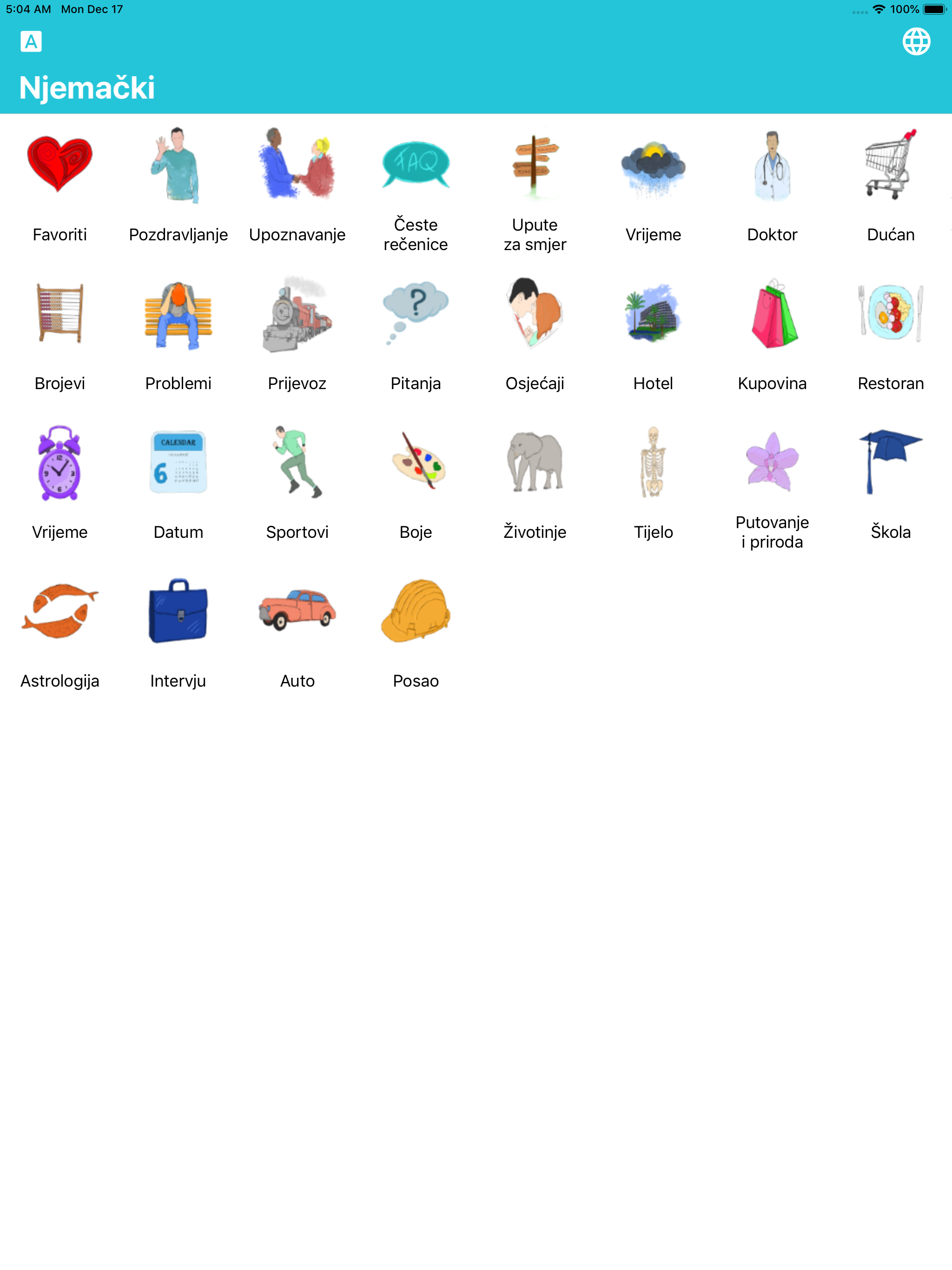Screen dimensions: 952x1270
Task: Open the language globe in the top bar
Action: coord(916,41)
